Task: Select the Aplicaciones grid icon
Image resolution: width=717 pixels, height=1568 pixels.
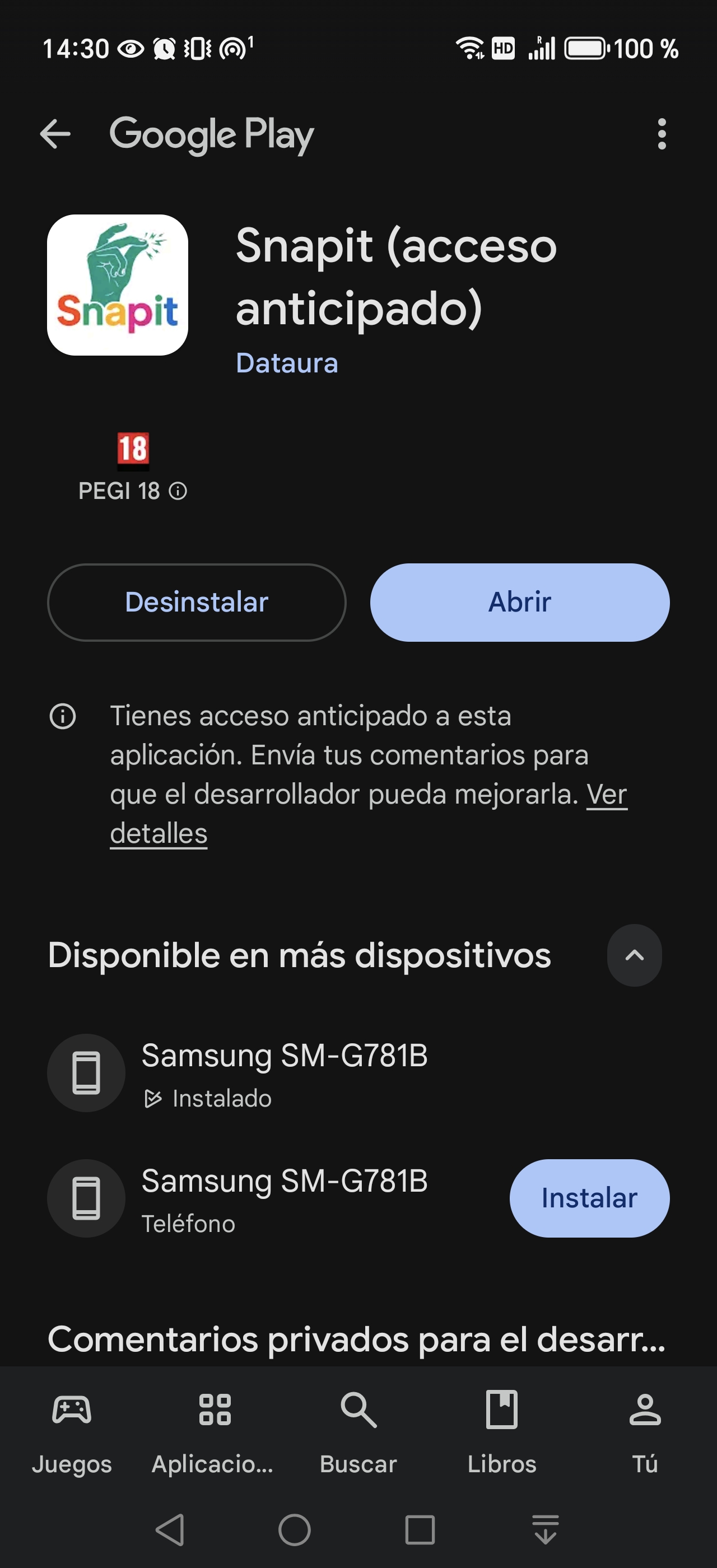Action: click(x=214, y=1412)
